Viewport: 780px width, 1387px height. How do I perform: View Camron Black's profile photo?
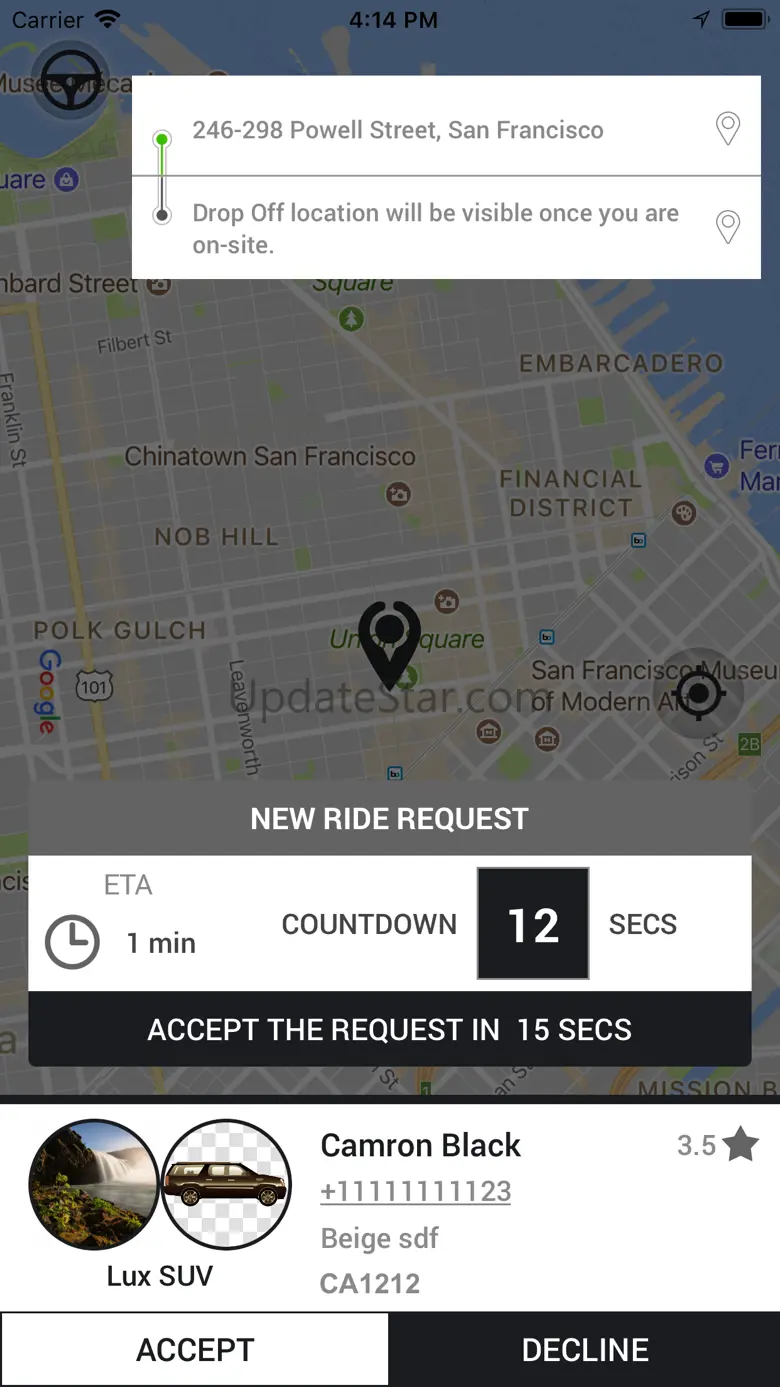coord(93,1184)
